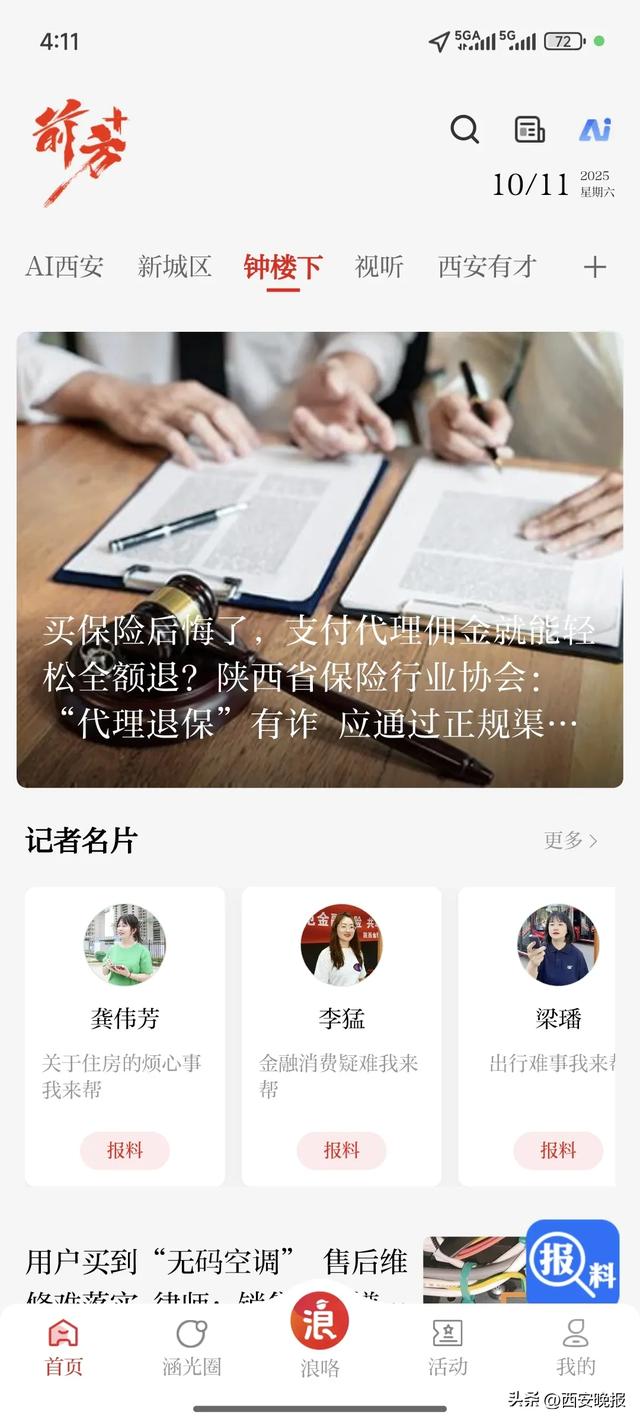Switch to the AI西安 tab
Image resolution: width=640 pixels, height=1422 pixels.
pos(65,267)
